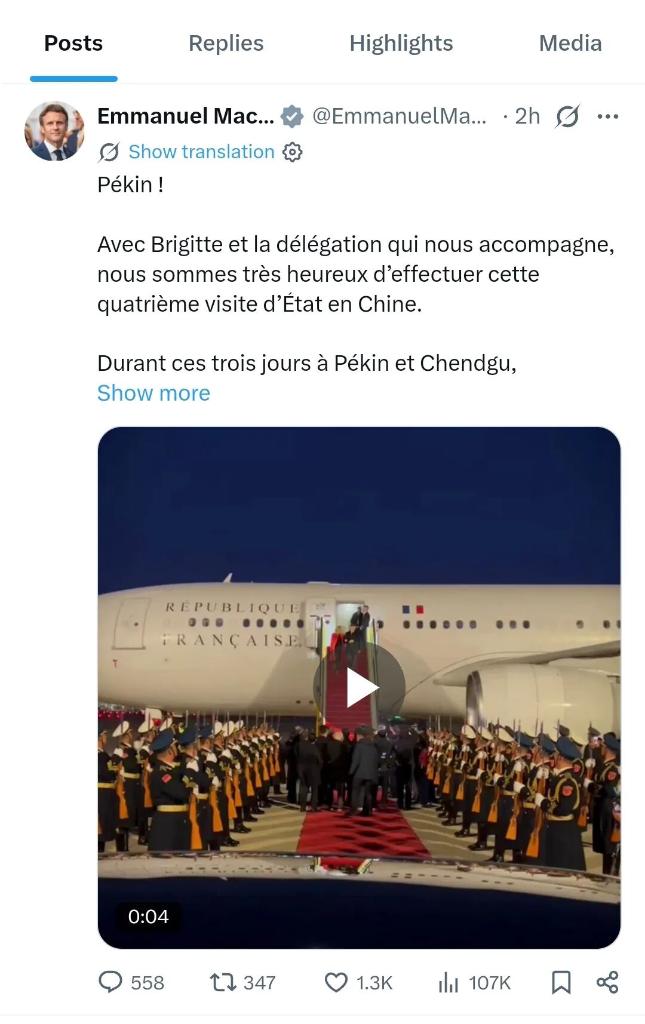Play the Pékin arrival video
Image resolution: width=645 pixels, height=1024 pixels.
click(x=359, y=687)
